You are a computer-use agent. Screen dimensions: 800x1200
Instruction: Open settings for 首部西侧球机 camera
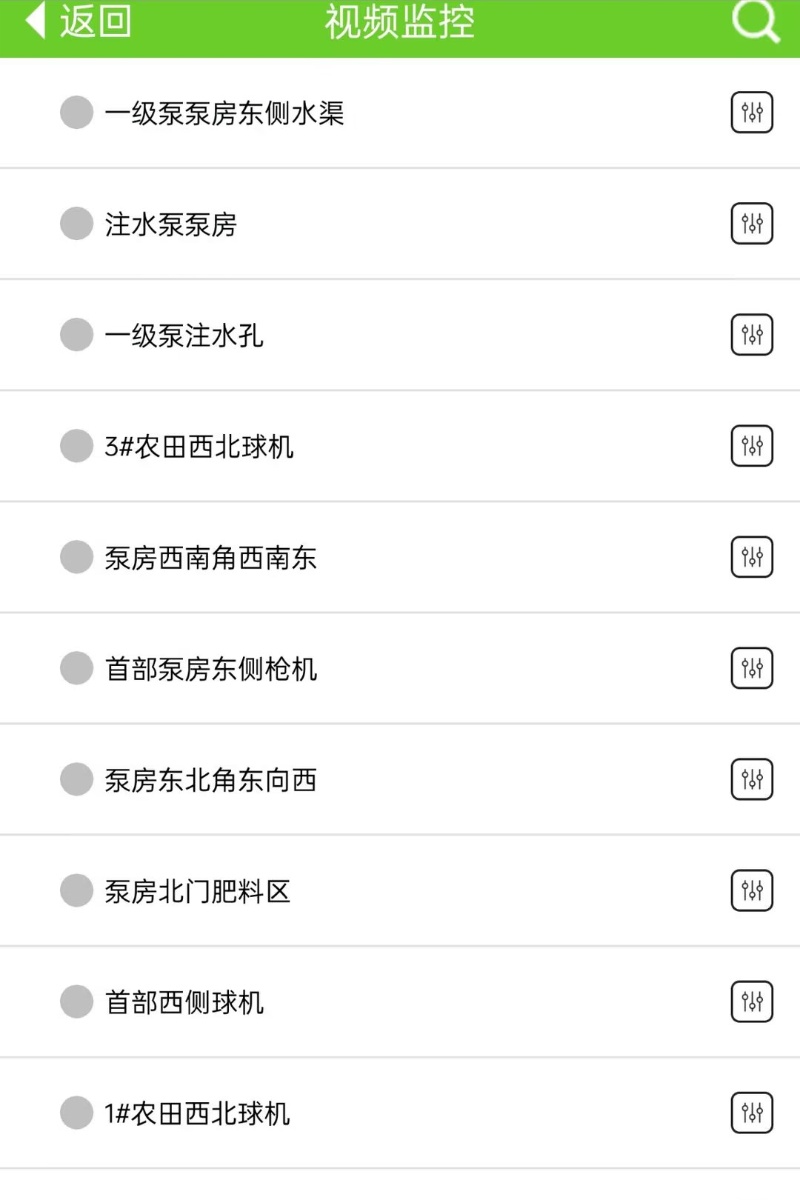751,1002
